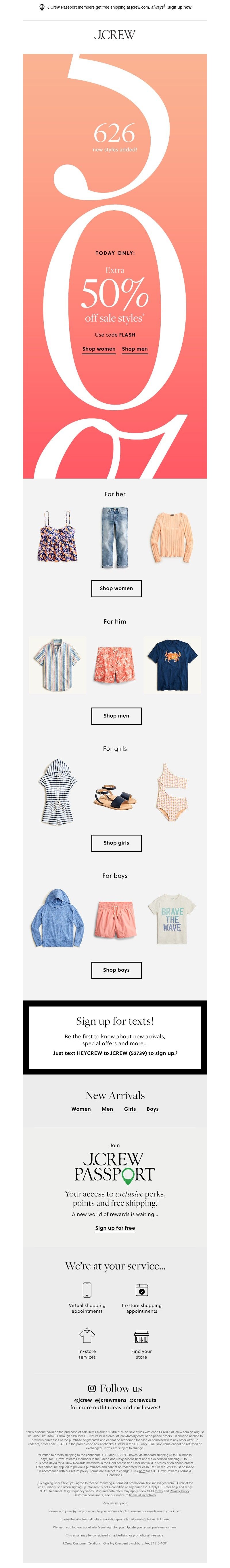Open Shop men link in the banner
The height and width of the screenshot is (1568, 230).
tap(135, 349)
